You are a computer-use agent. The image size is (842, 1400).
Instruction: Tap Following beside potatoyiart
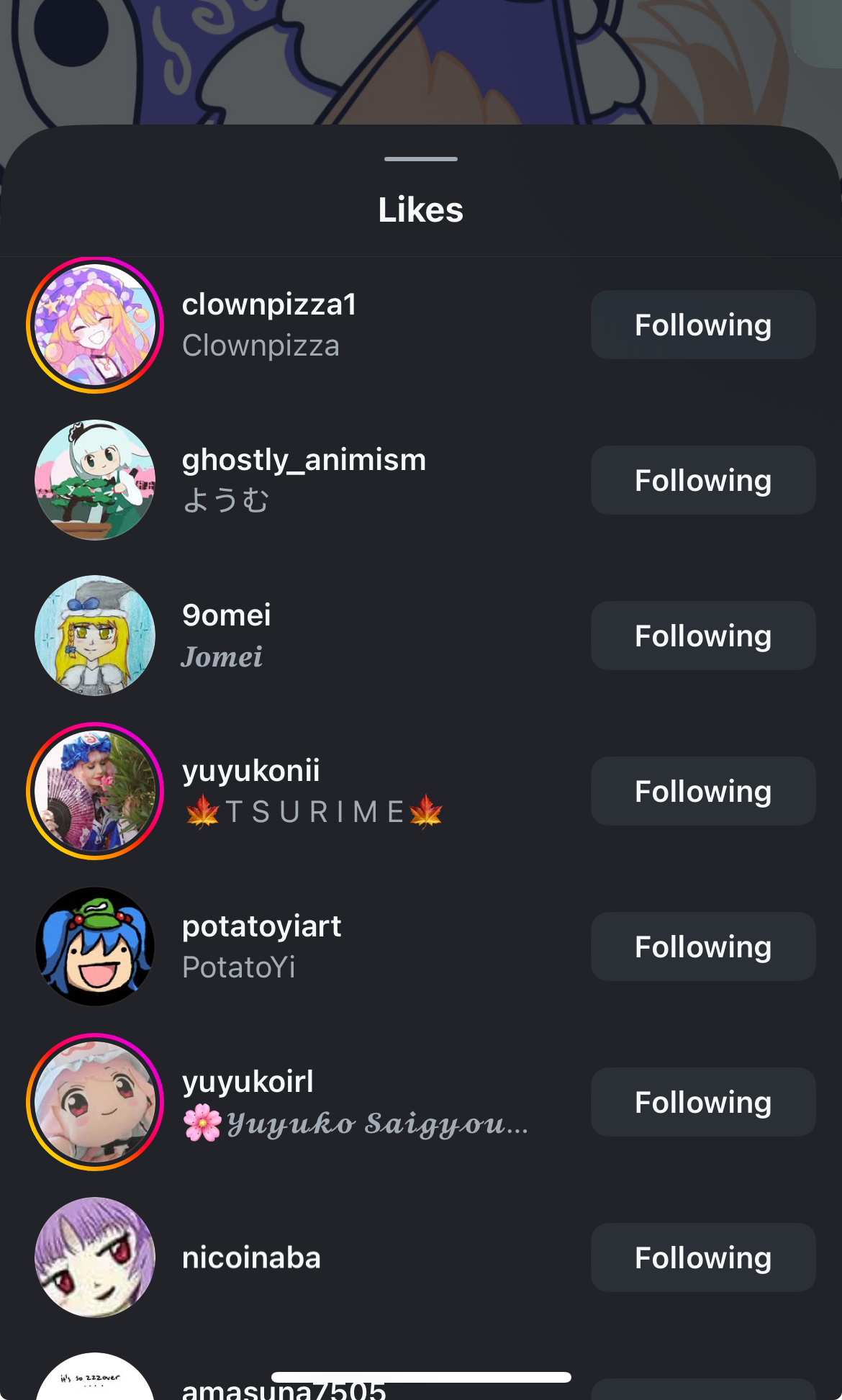[702, 947]
